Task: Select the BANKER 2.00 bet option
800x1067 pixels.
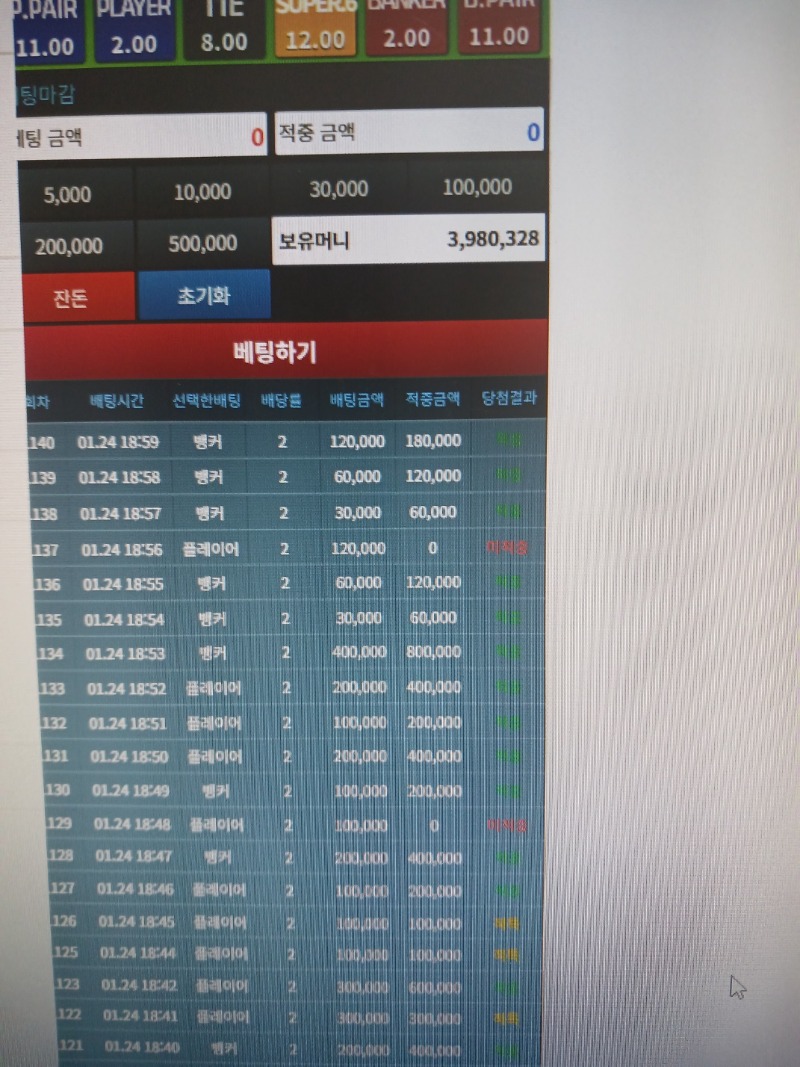Action: [x=407, y=27]
